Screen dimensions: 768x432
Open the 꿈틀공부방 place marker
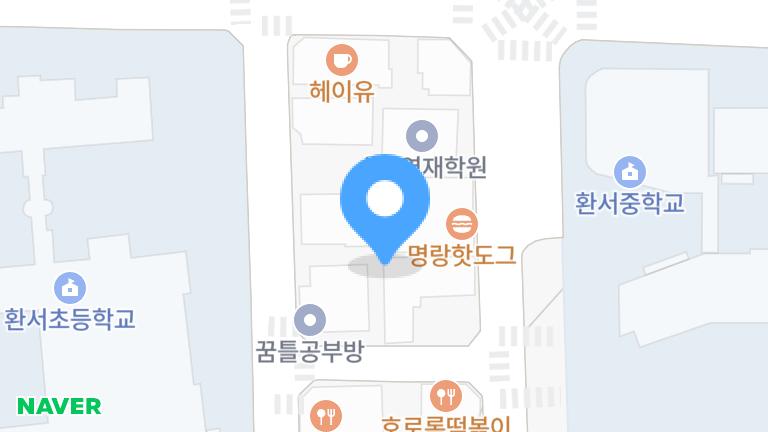click(310, 321)
